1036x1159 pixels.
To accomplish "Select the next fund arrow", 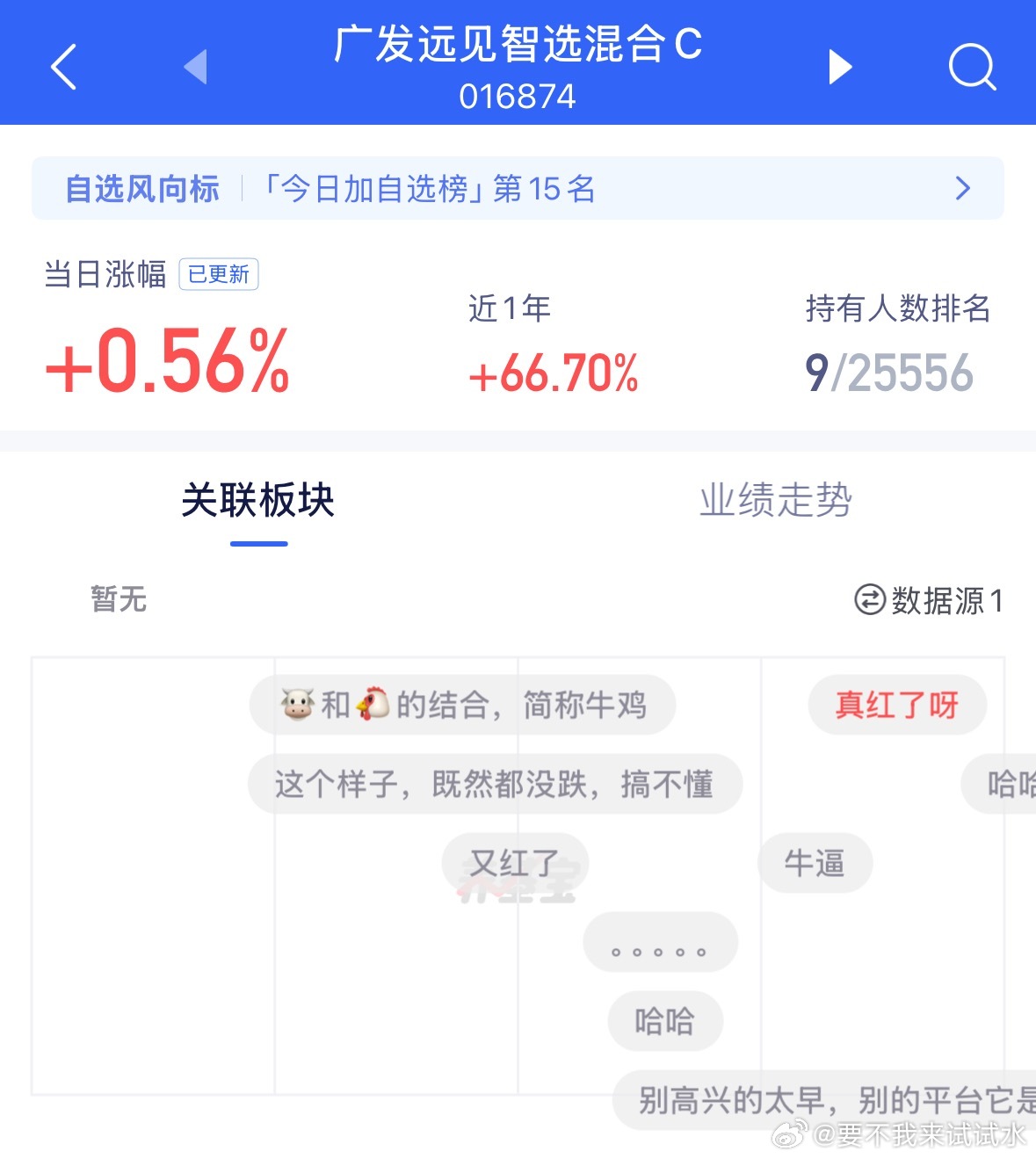I will 839,67.
